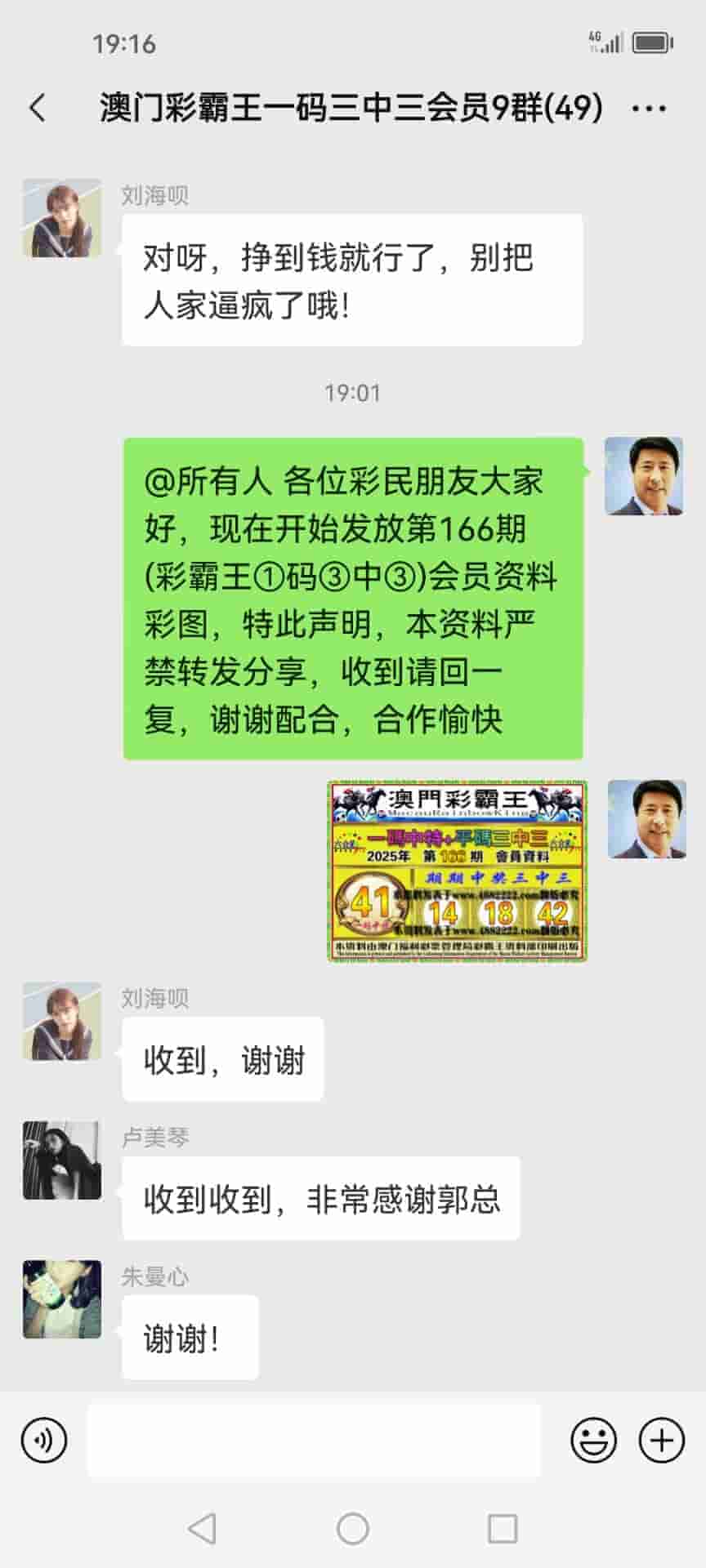View 朱曼心's profile avatar
This screenshot has height=1568, width=706.
pos(62,1298)
